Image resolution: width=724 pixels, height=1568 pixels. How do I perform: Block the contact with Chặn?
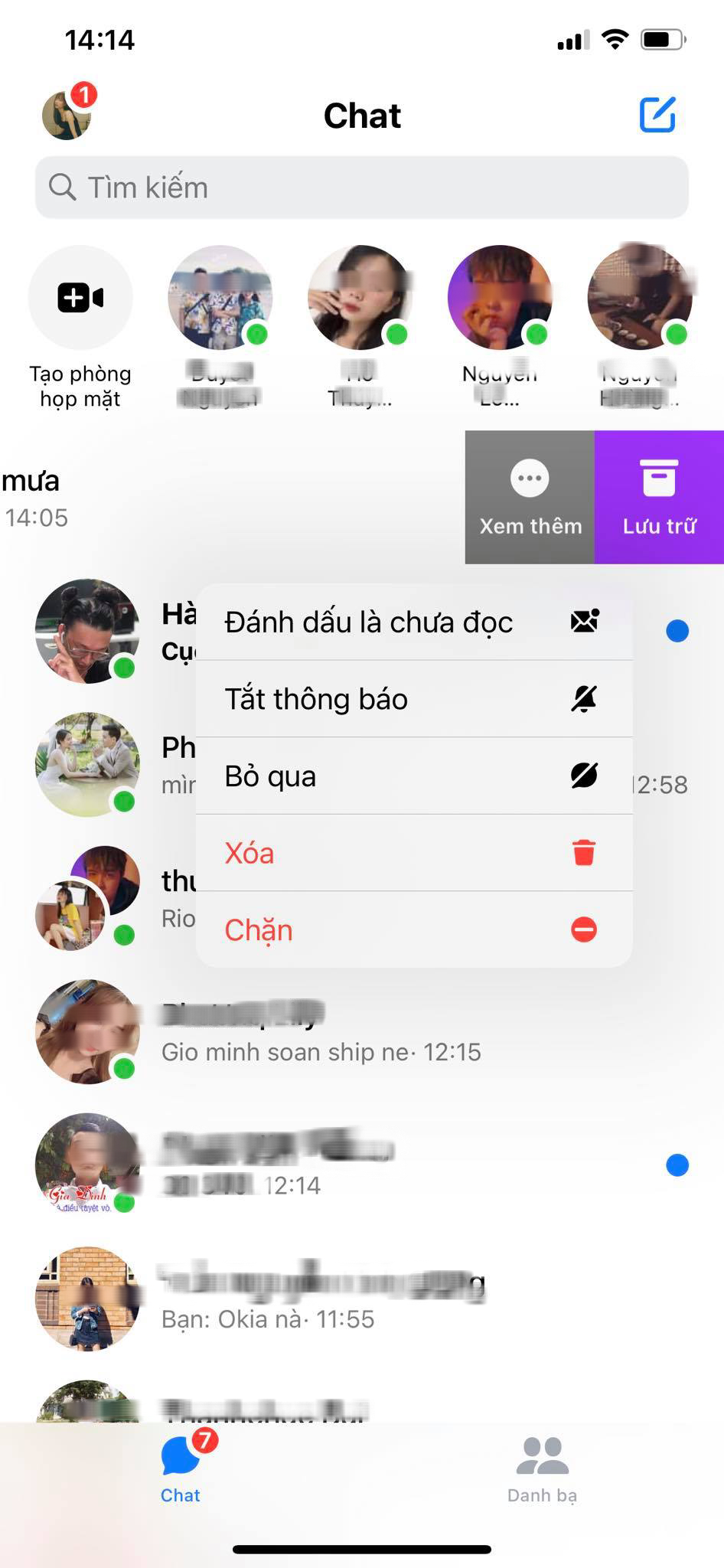pyautogui.click(x=414, y=929)
